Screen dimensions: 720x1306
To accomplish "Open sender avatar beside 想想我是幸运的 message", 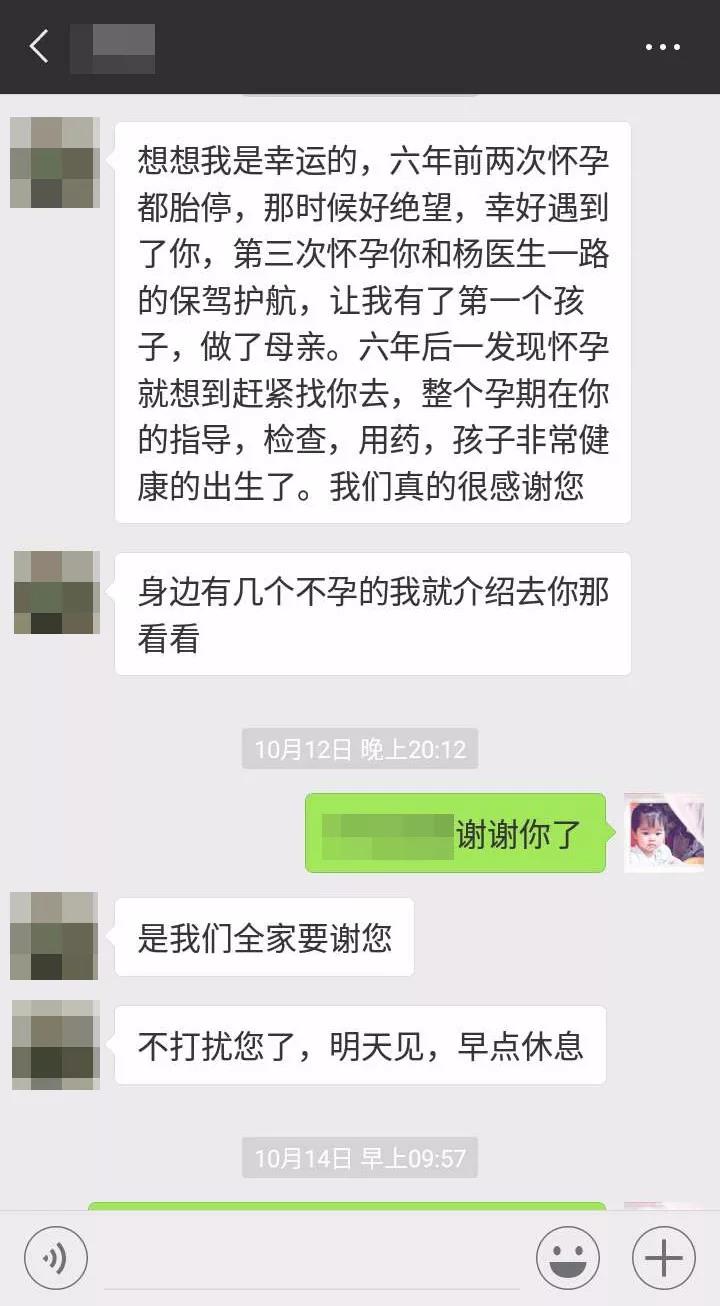I will pos(54,162).
